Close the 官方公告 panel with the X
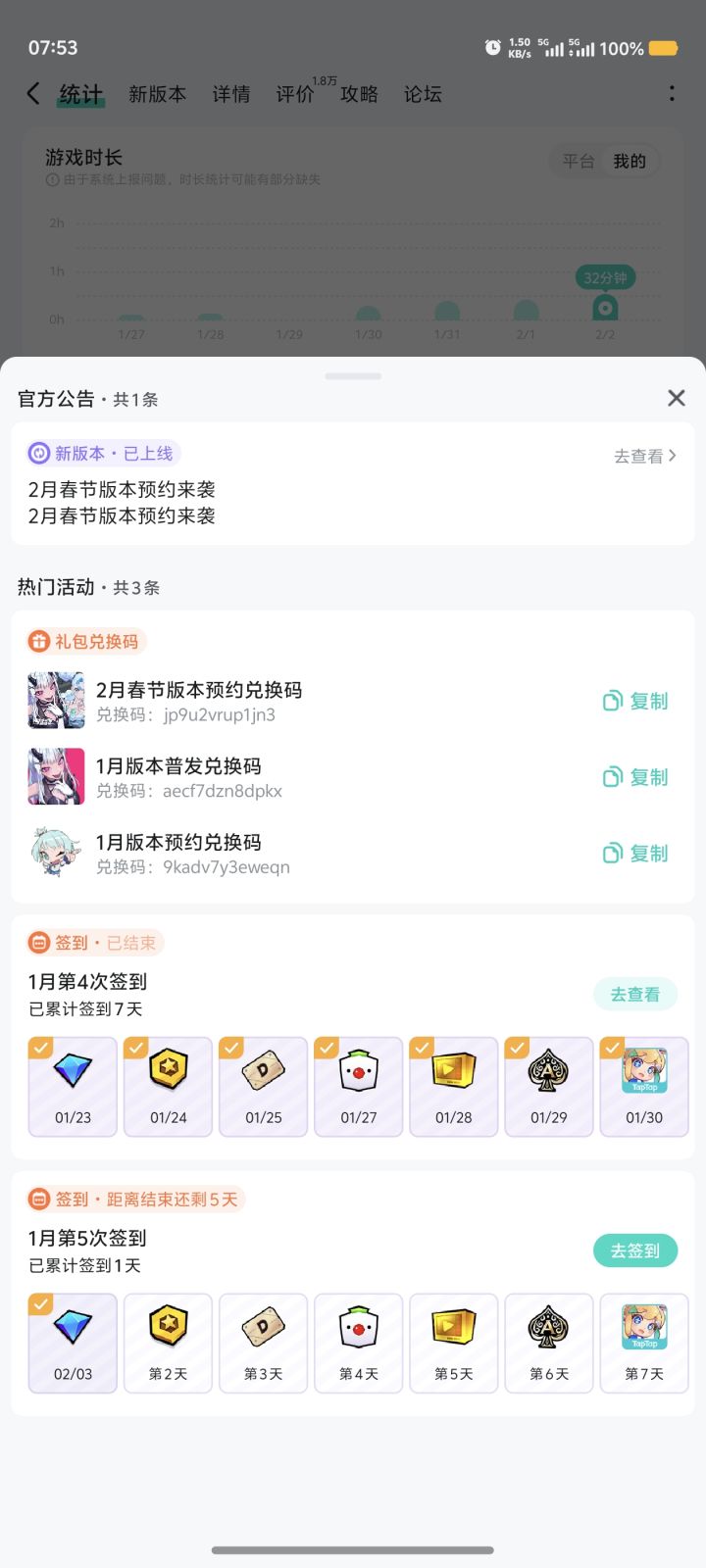Image resolution: width=706 pixels, height=1568 pixels. click(x=676, y=398)
